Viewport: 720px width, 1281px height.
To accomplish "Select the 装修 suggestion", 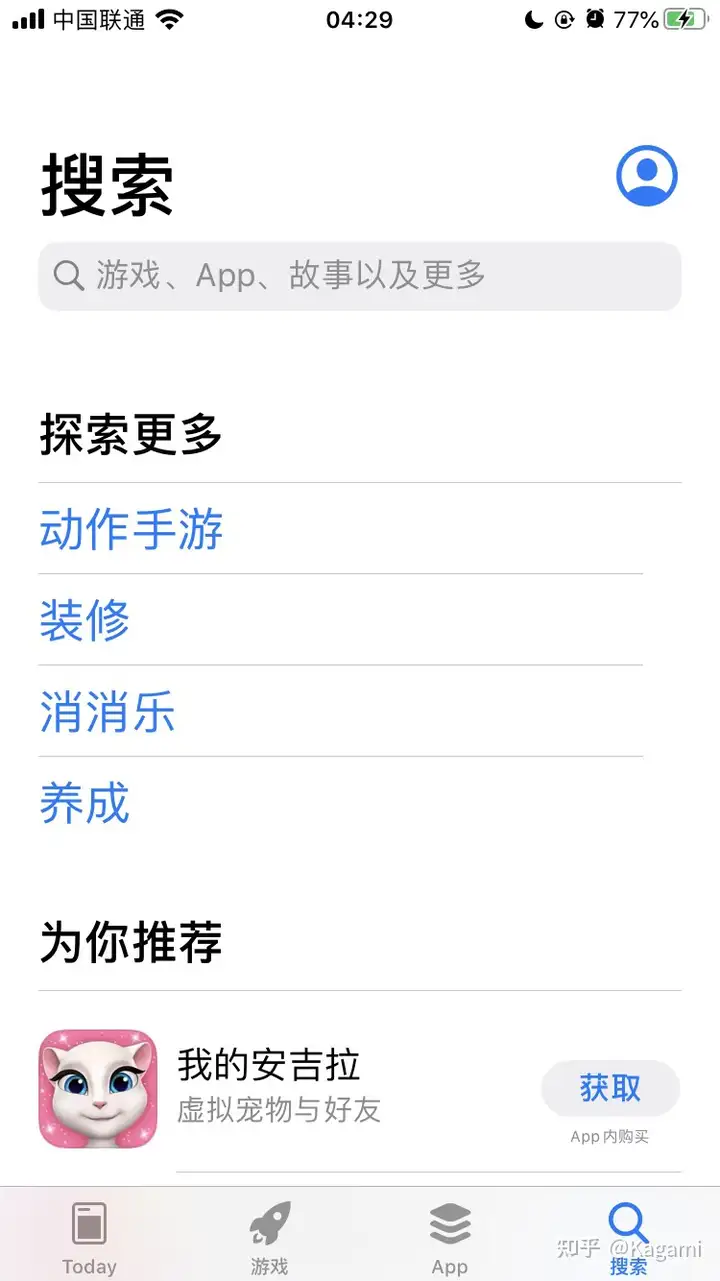I will (x=85, y=620).
